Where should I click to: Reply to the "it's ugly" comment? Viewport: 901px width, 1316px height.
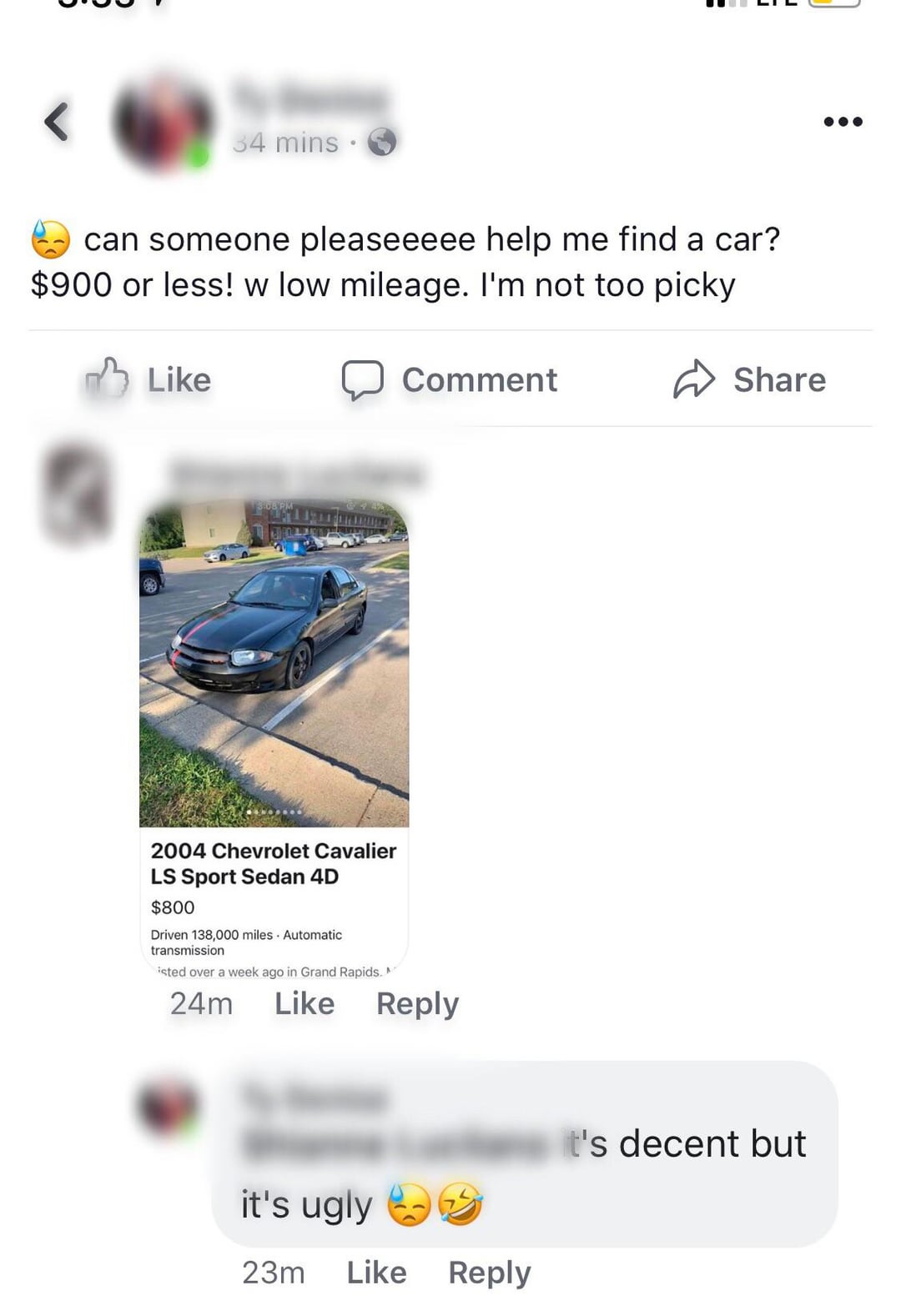coord(489,1273)
